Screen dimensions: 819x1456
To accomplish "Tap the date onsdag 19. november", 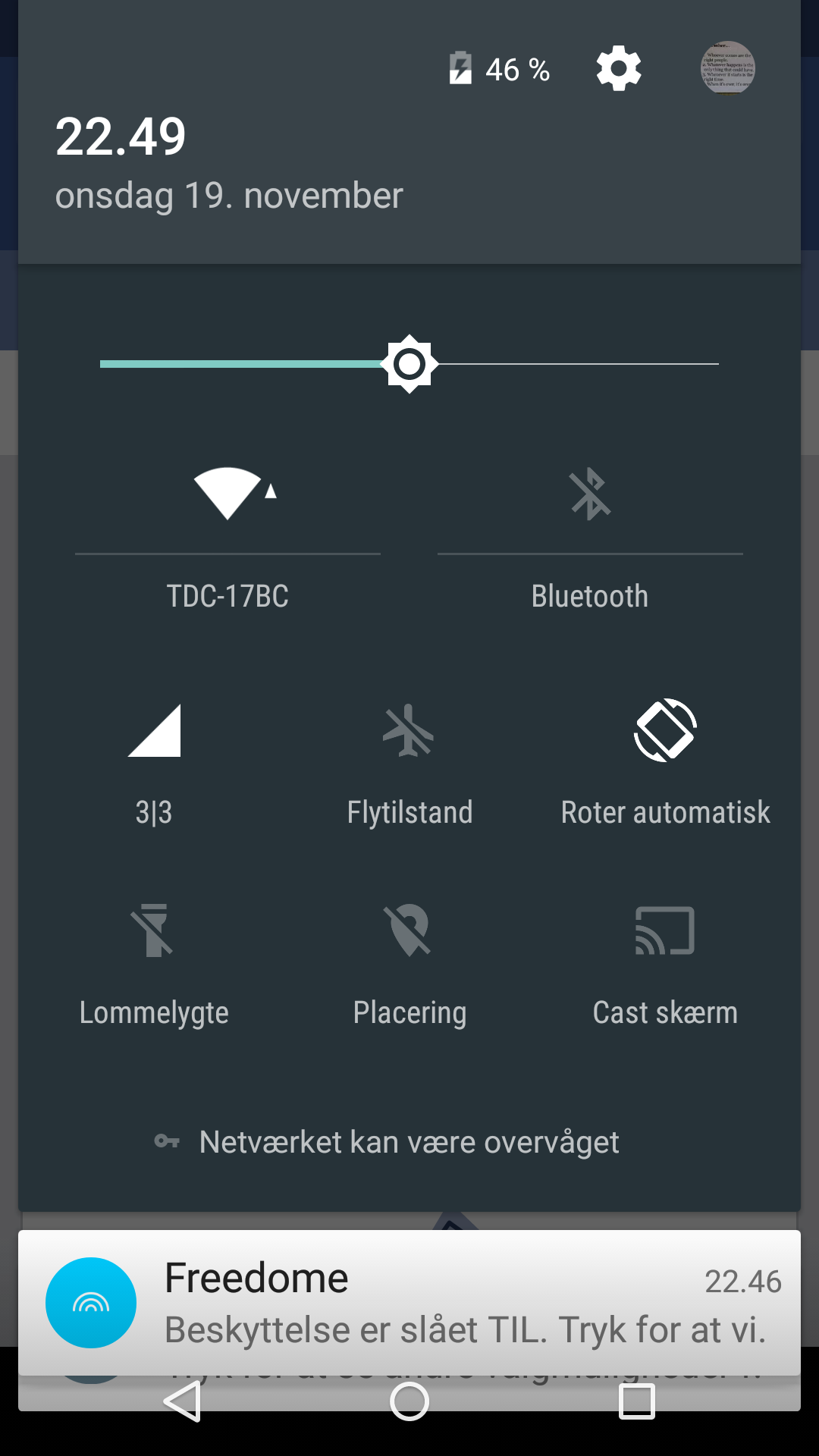I will point(229,196).
